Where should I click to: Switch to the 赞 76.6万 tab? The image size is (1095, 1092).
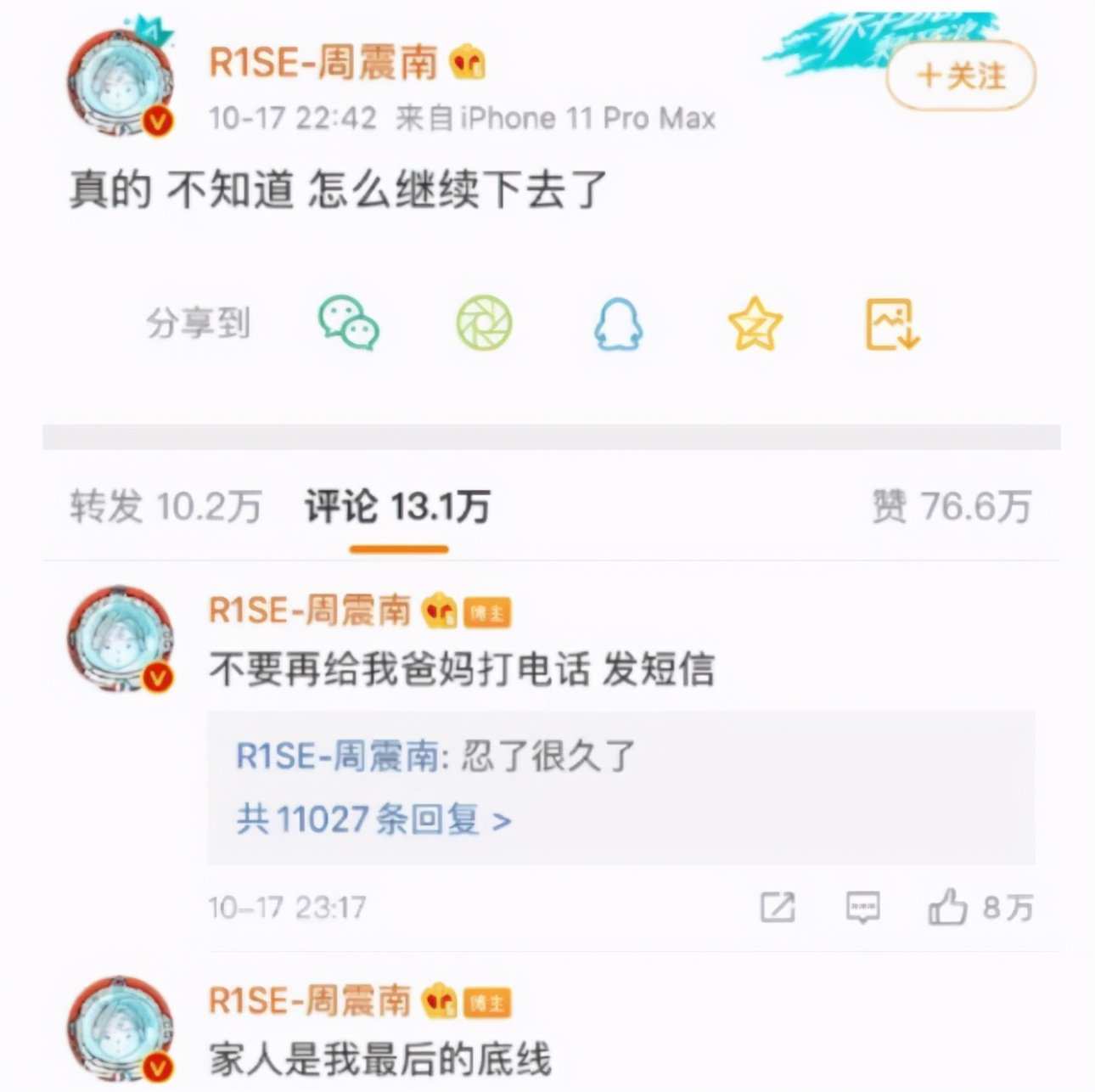tap(952, 507)
